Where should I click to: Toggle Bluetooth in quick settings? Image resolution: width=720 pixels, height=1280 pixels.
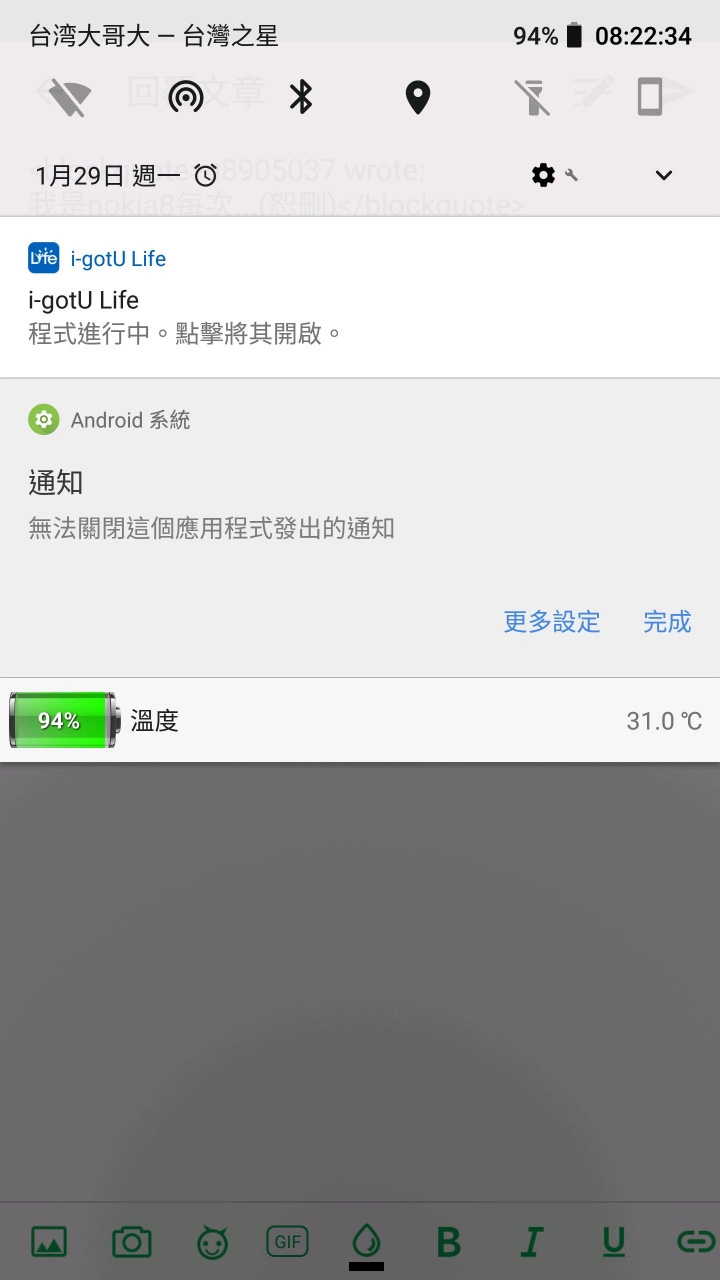pos(301,97)
